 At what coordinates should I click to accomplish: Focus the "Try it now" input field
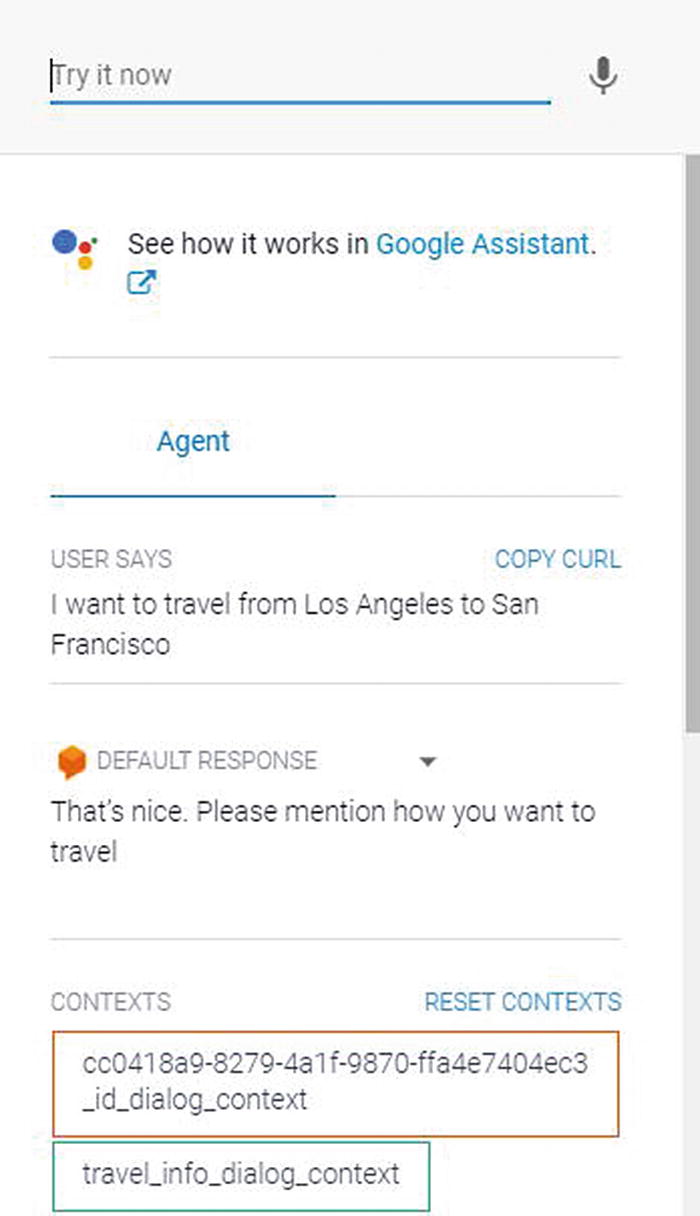(x=300, y=76)
